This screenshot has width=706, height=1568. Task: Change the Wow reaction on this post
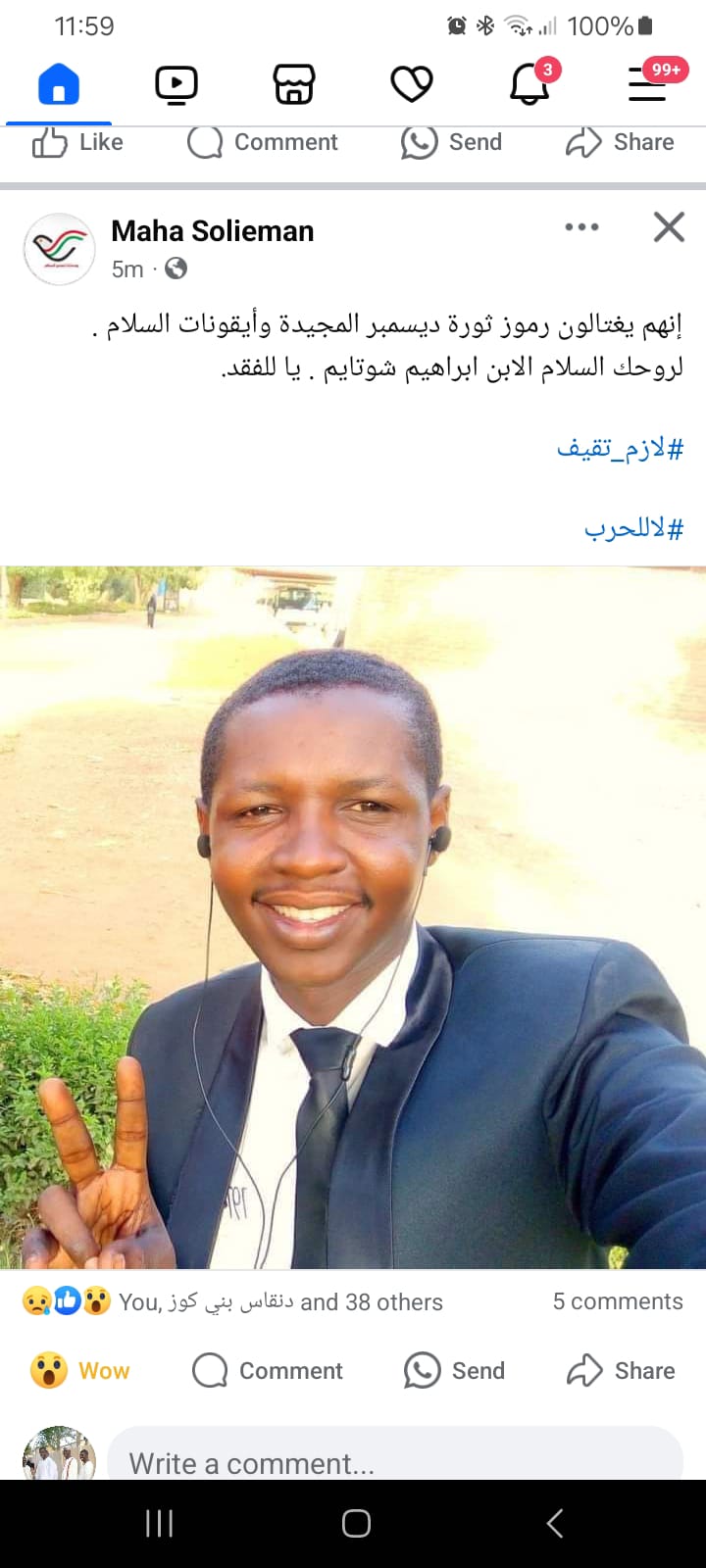(80, 1370)
